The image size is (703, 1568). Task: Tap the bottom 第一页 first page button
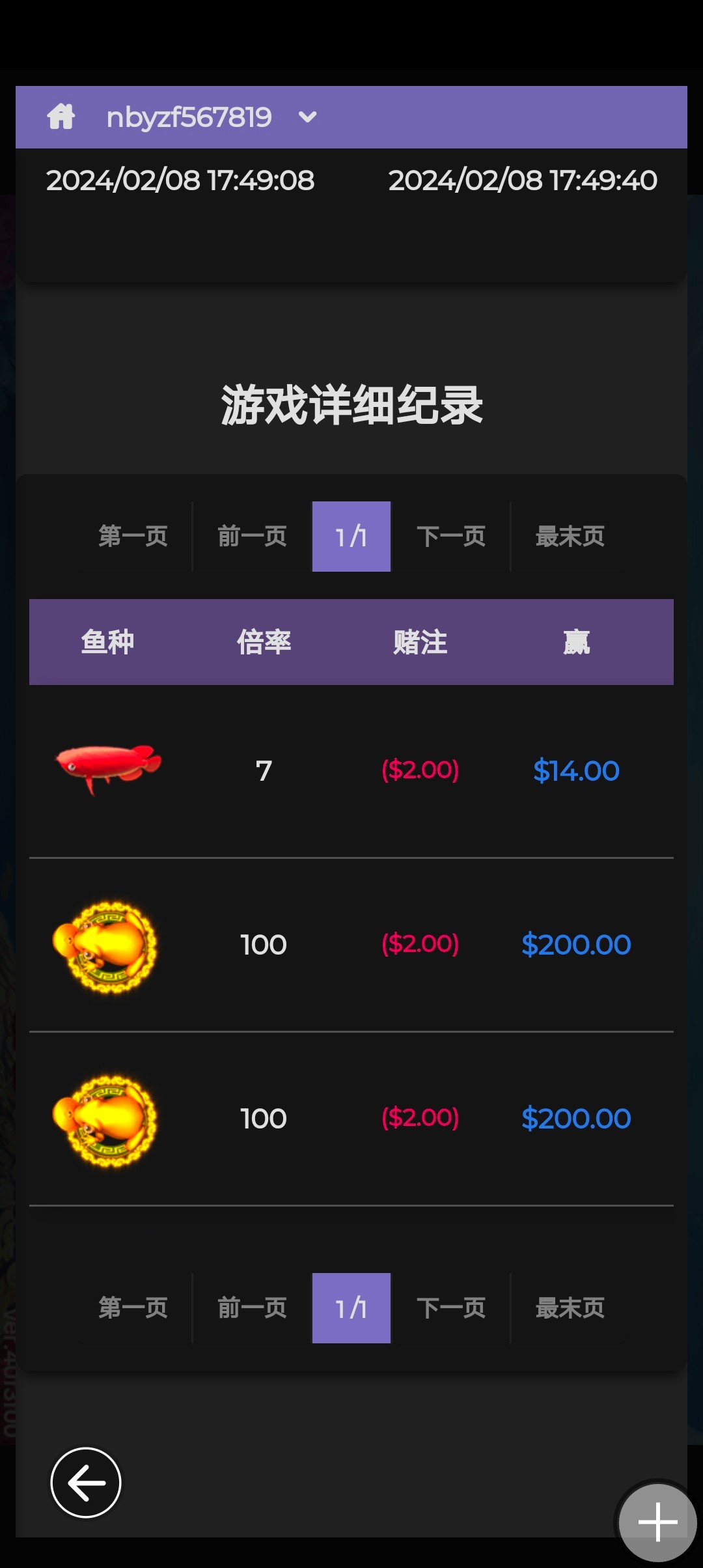click(133, 1308)
